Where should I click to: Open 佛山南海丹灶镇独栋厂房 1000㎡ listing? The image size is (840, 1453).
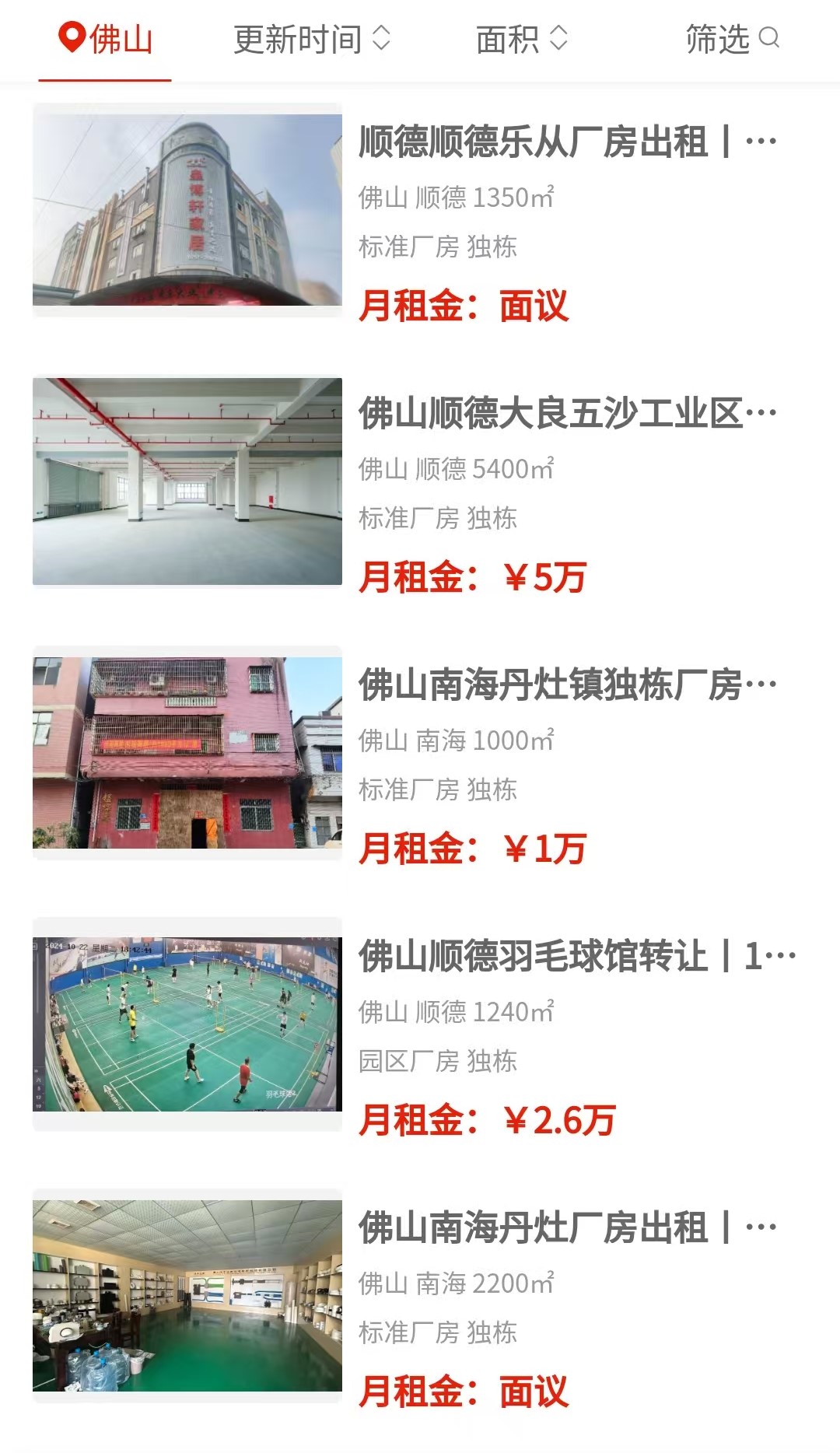552,685
